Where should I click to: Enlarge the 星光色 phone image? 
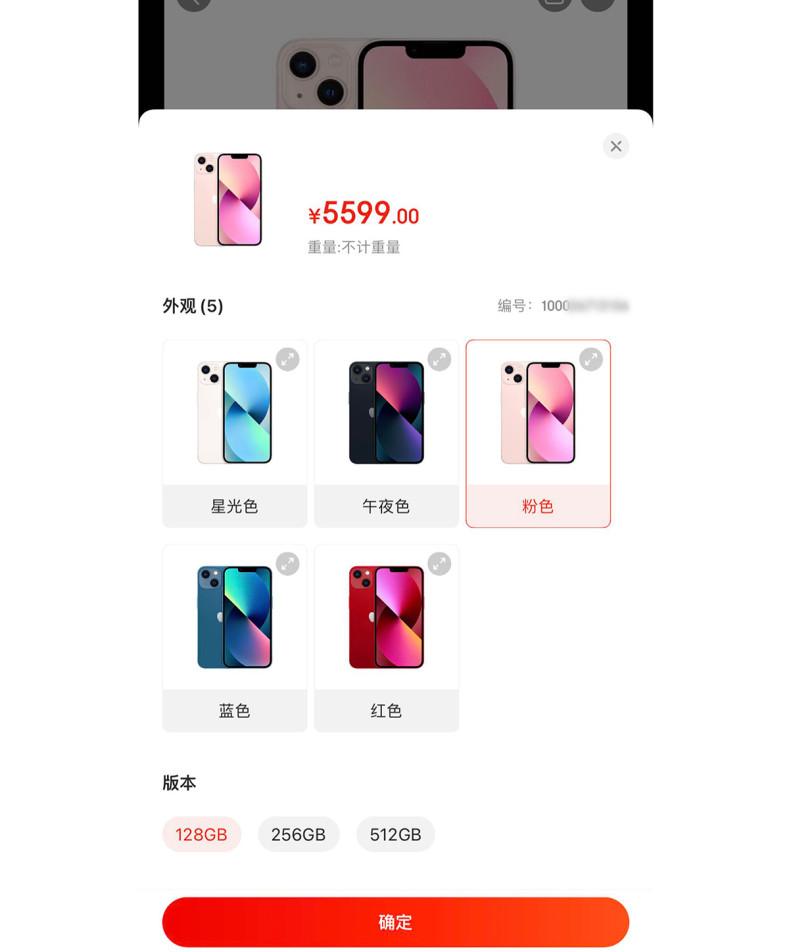288,359
